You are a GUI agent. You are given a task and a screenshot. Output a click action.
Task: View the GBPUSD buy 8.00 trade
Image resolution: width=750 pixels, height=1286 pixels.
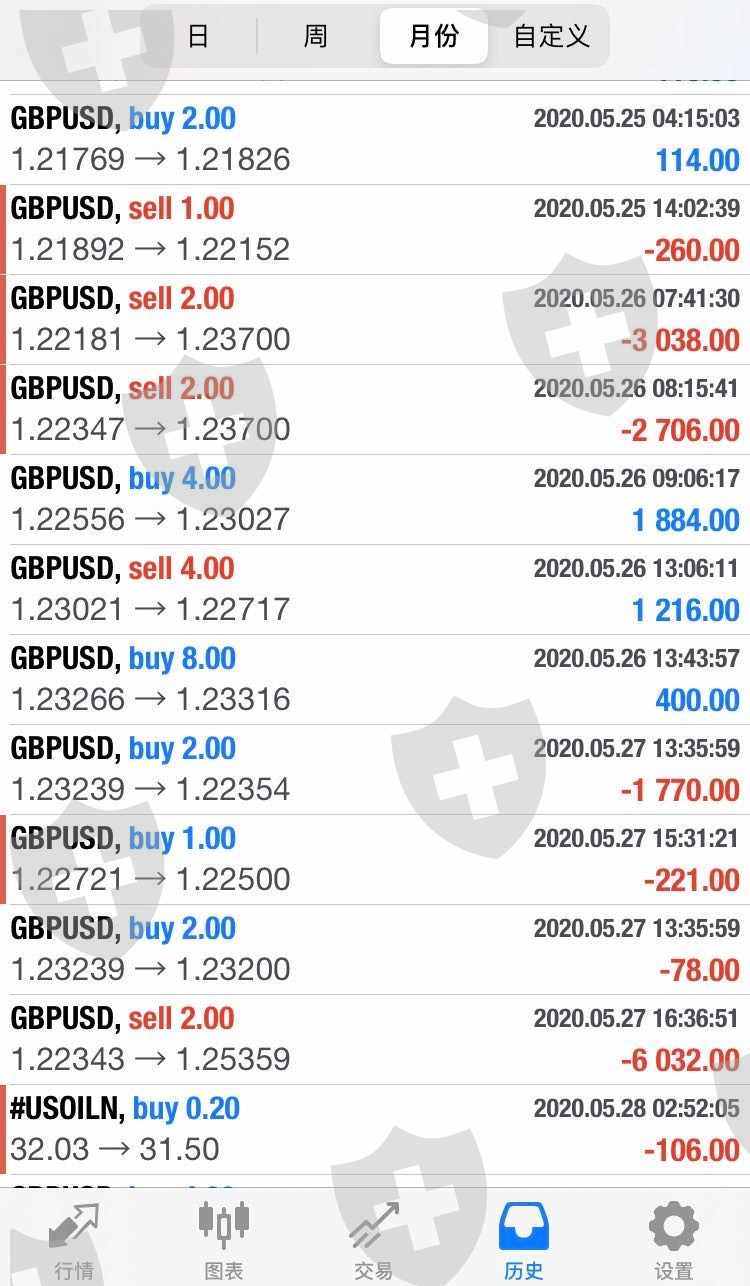point(375,680)
